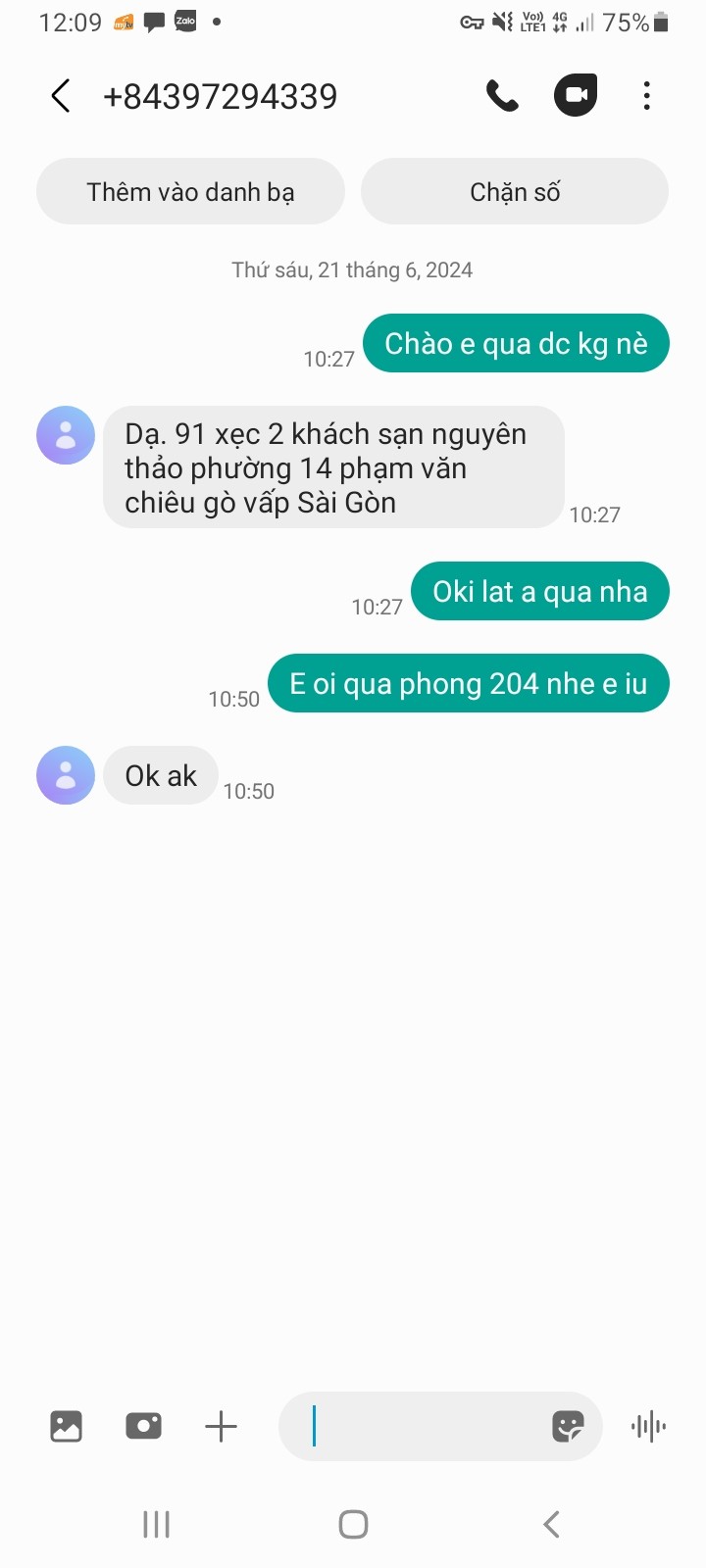Tap Thêm vào danh bạ button

[190, 192]
